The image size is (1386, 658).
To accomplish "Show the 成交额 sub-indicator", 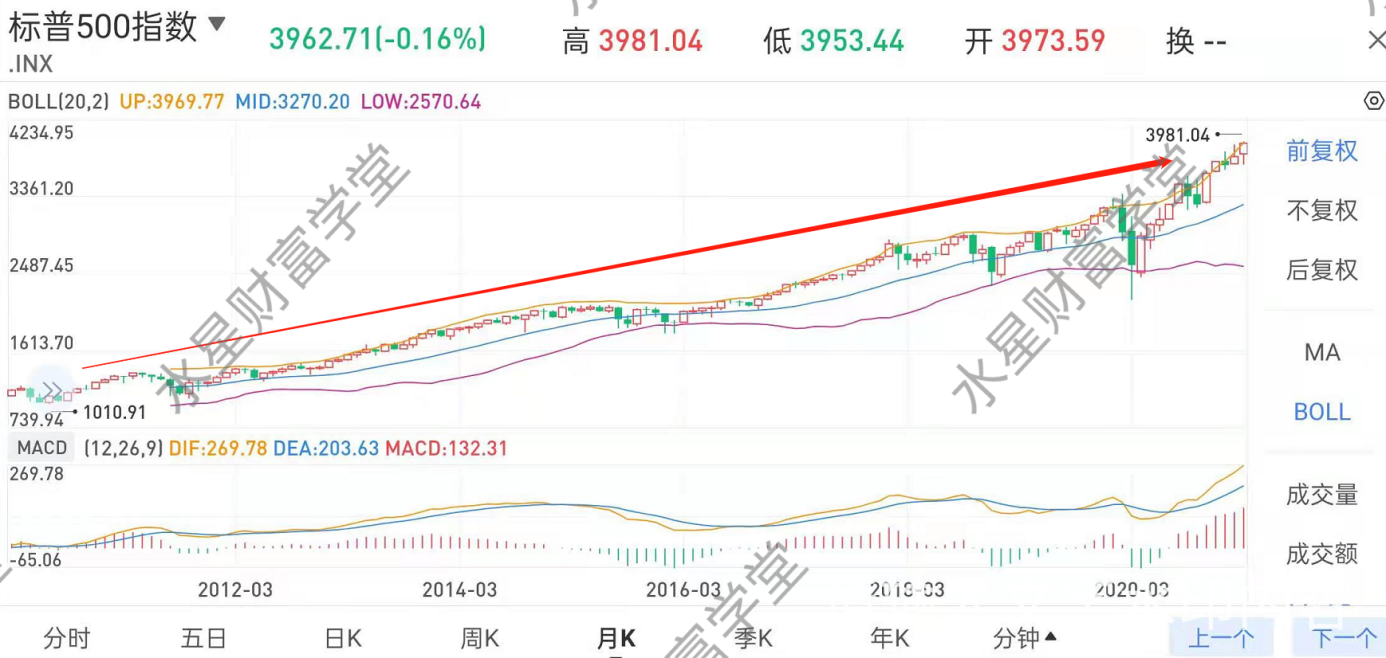I will click(x=1321, y=554).
